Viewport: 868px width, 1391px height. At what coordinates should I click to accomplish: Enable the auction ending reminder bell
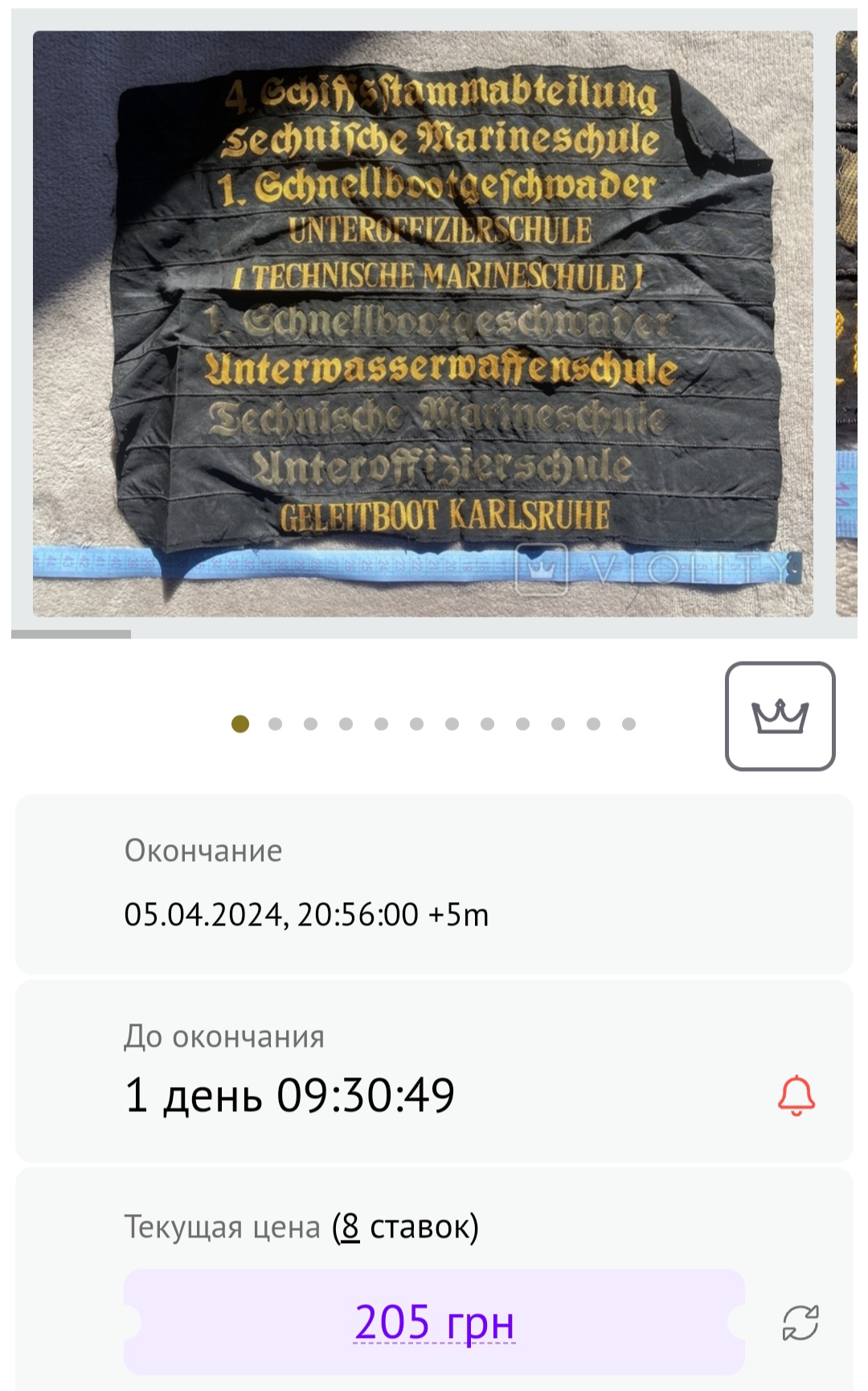[796, 1095]
